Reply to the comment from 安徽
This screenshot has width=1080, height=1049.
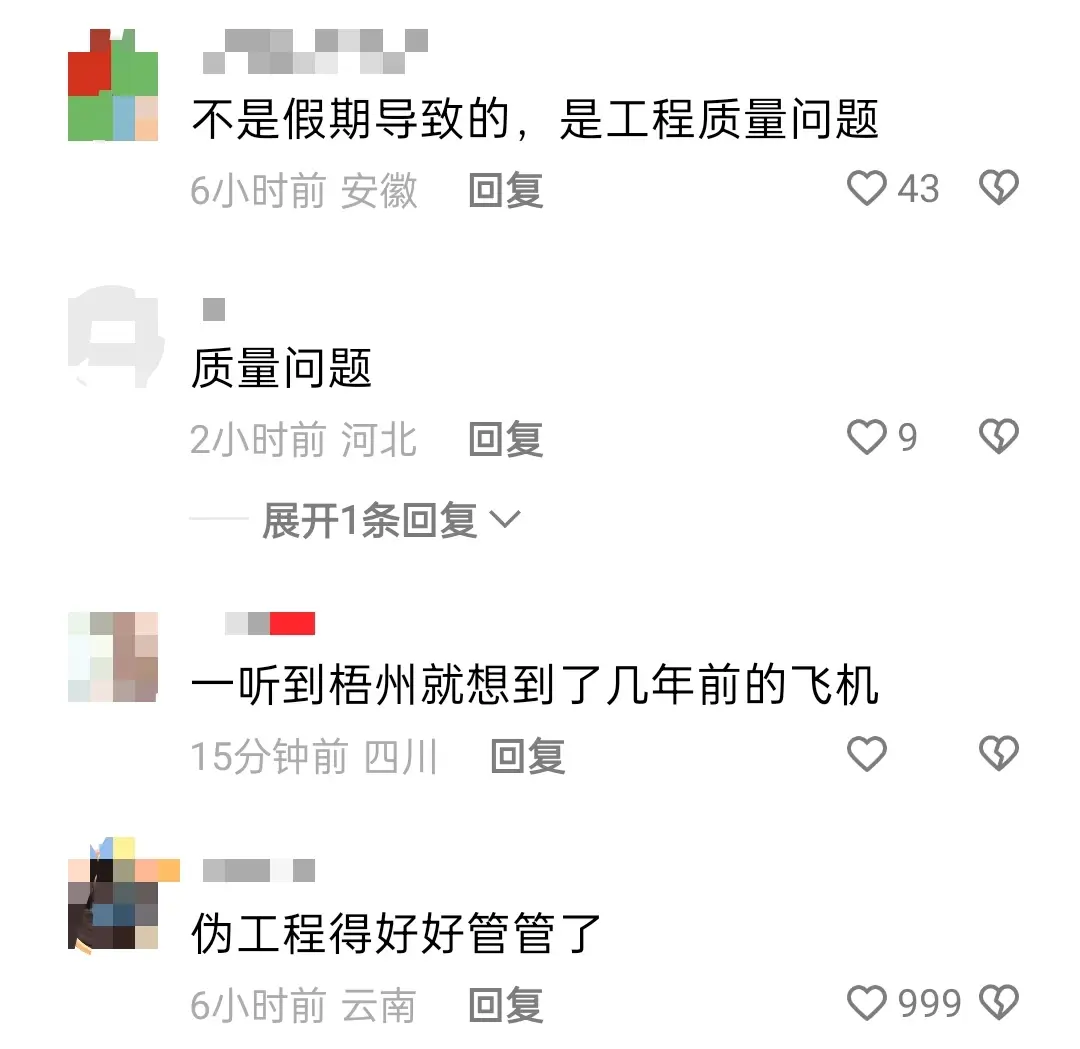[506, 190]
